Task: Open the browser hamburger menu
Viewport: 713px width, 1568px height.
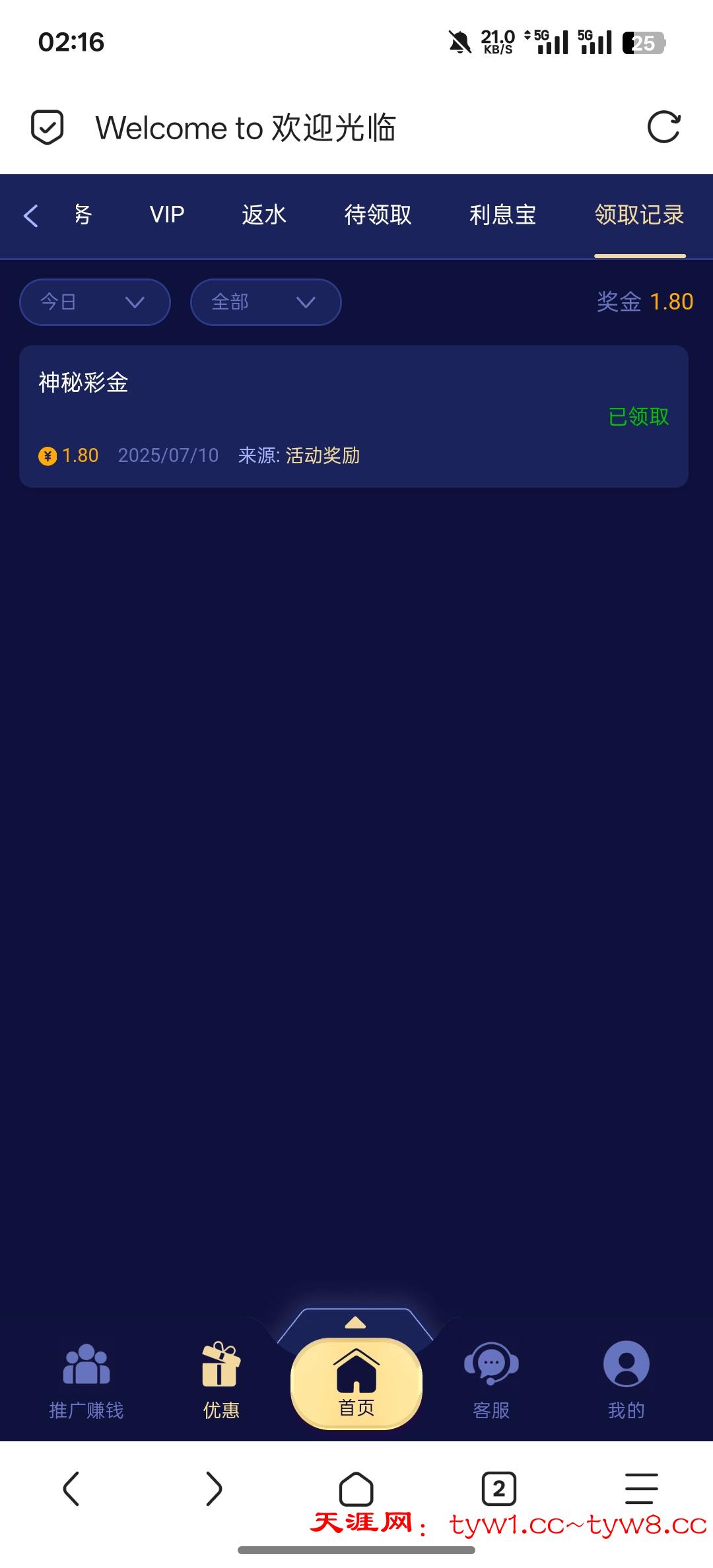Action: coord(641,1489)
